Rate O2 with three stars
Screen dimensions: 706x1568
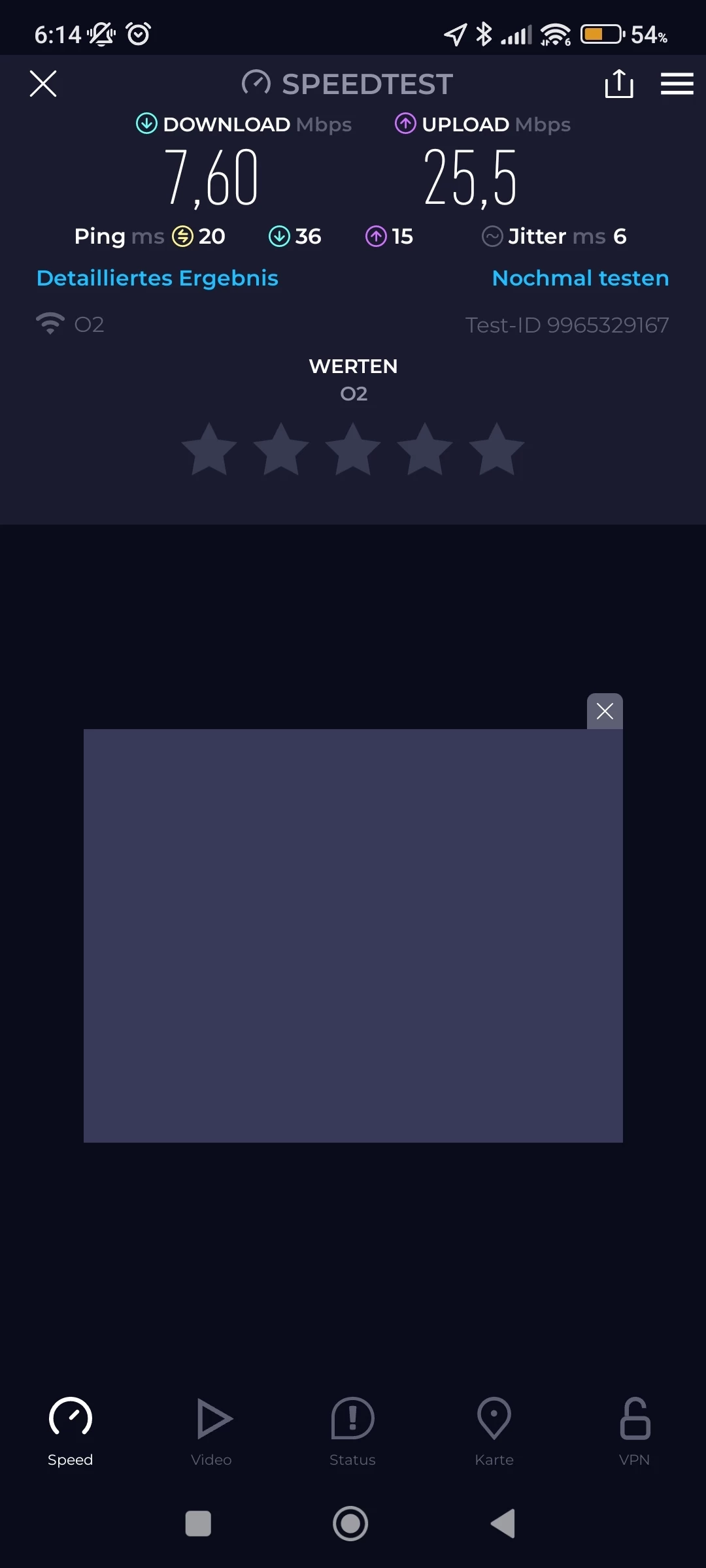(x=353, y=449)
